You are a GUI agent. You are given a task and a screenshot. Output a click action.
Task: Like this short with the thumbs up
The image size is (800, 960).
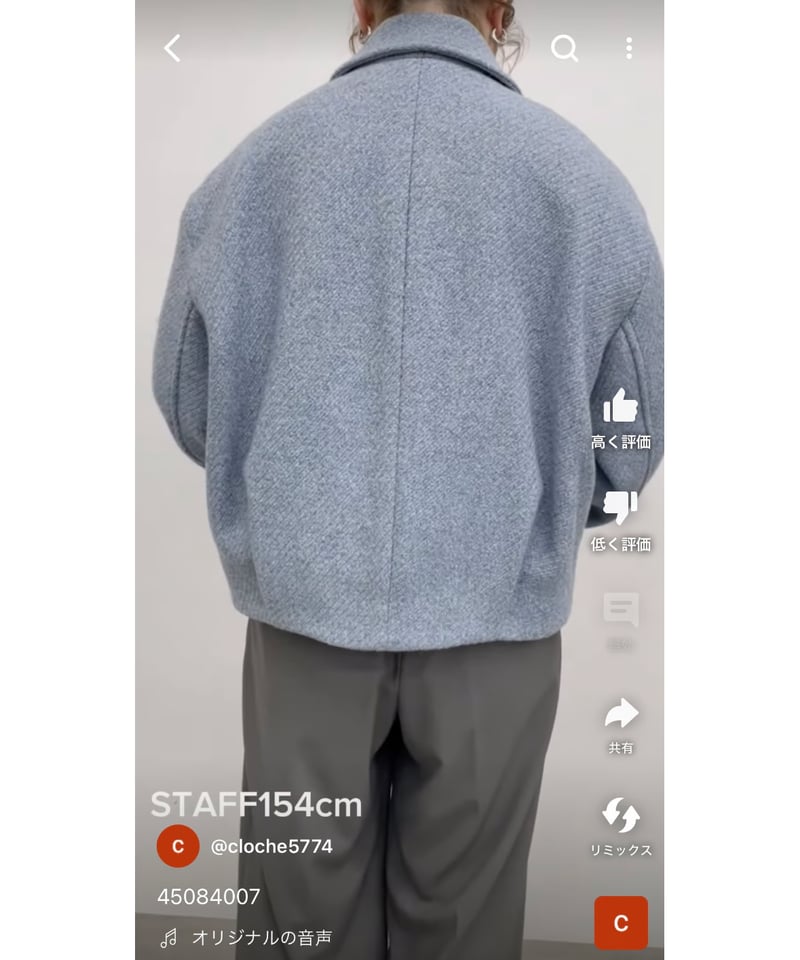tap(621, 408)
